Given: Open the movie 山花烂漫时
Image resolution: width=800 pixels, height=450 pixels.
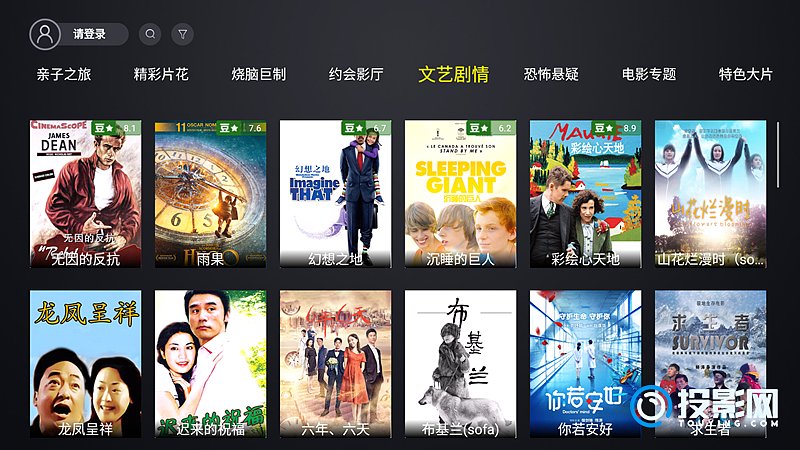Looking at the screenshot, I should tap(710, 194).
